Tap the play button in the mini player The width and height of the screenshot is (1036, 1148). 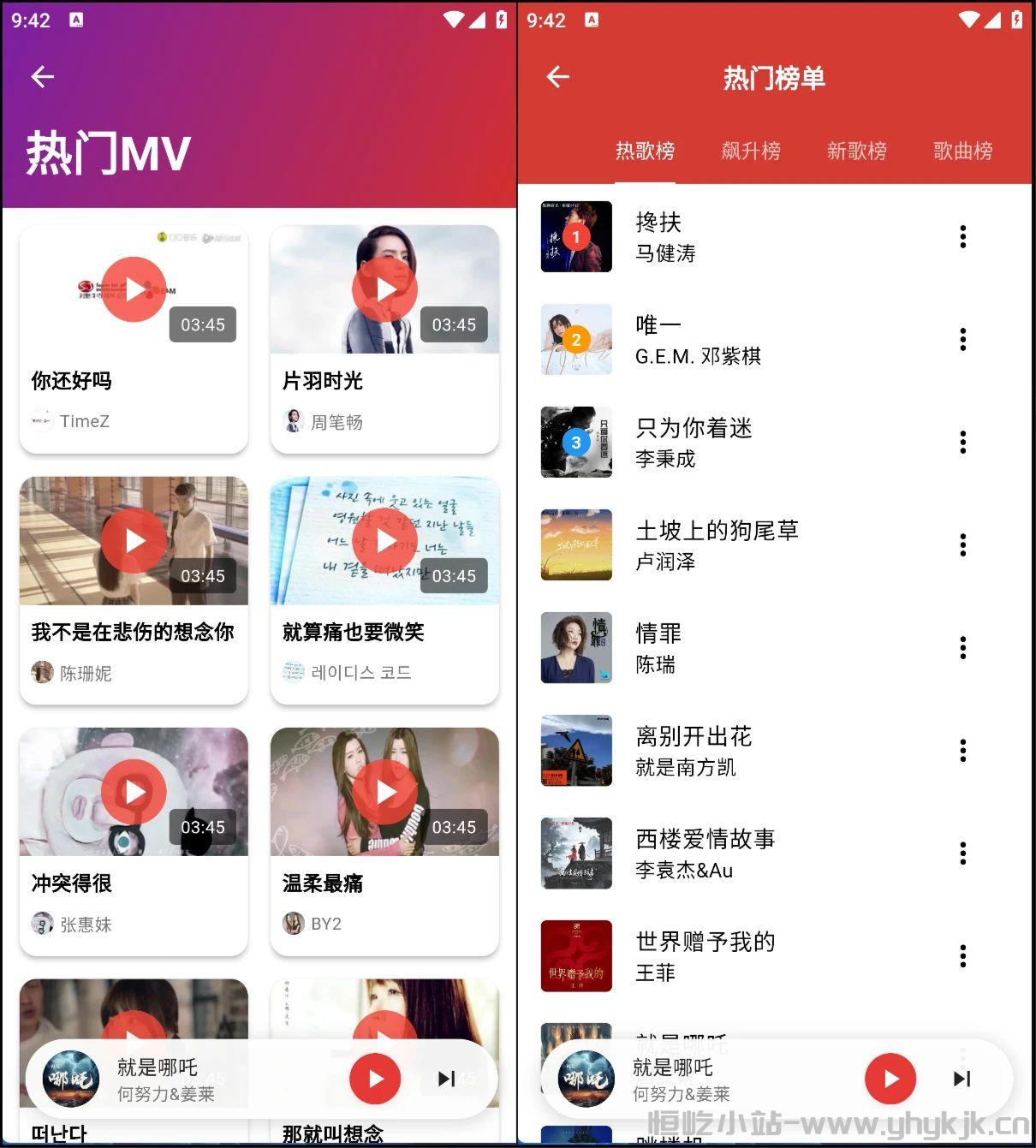click(375, 1079)
